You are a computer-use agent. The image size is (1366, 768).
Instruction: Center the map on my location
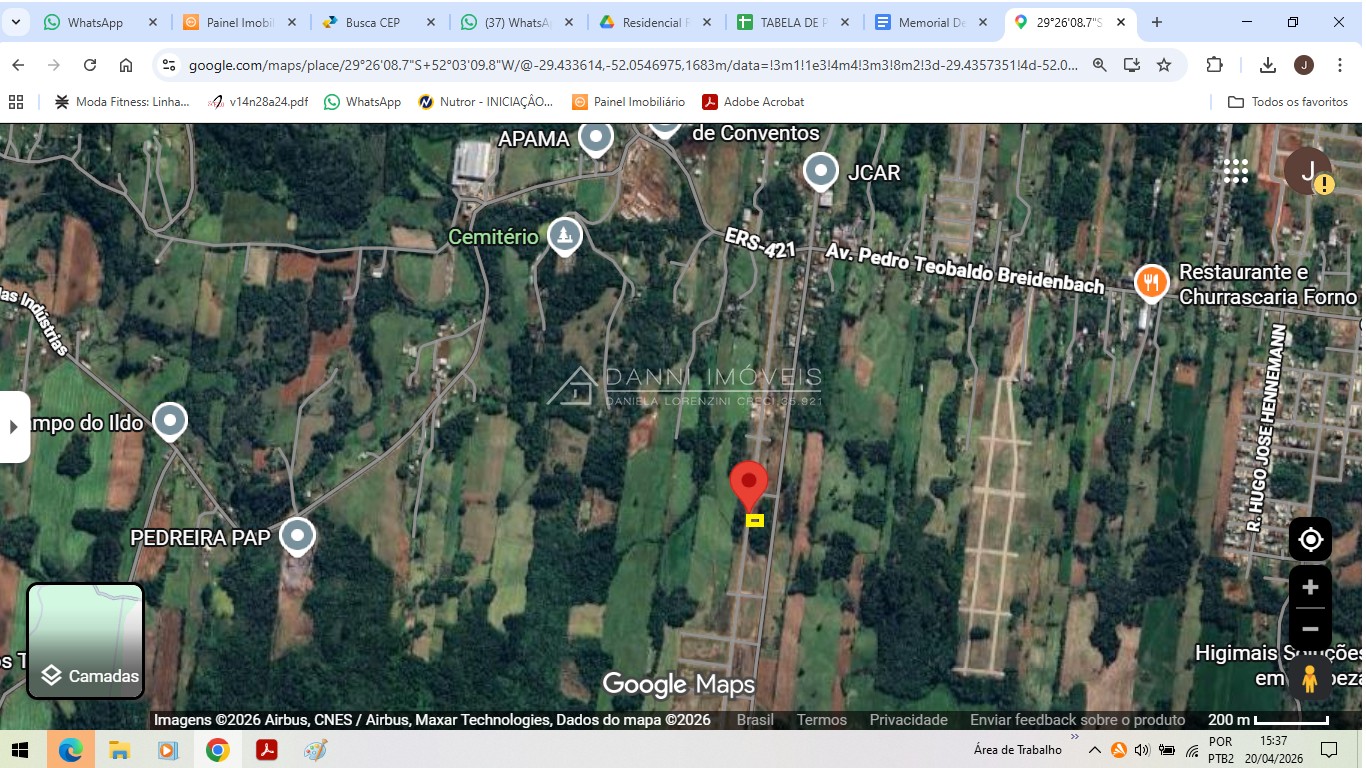[x=1310, y=540]
